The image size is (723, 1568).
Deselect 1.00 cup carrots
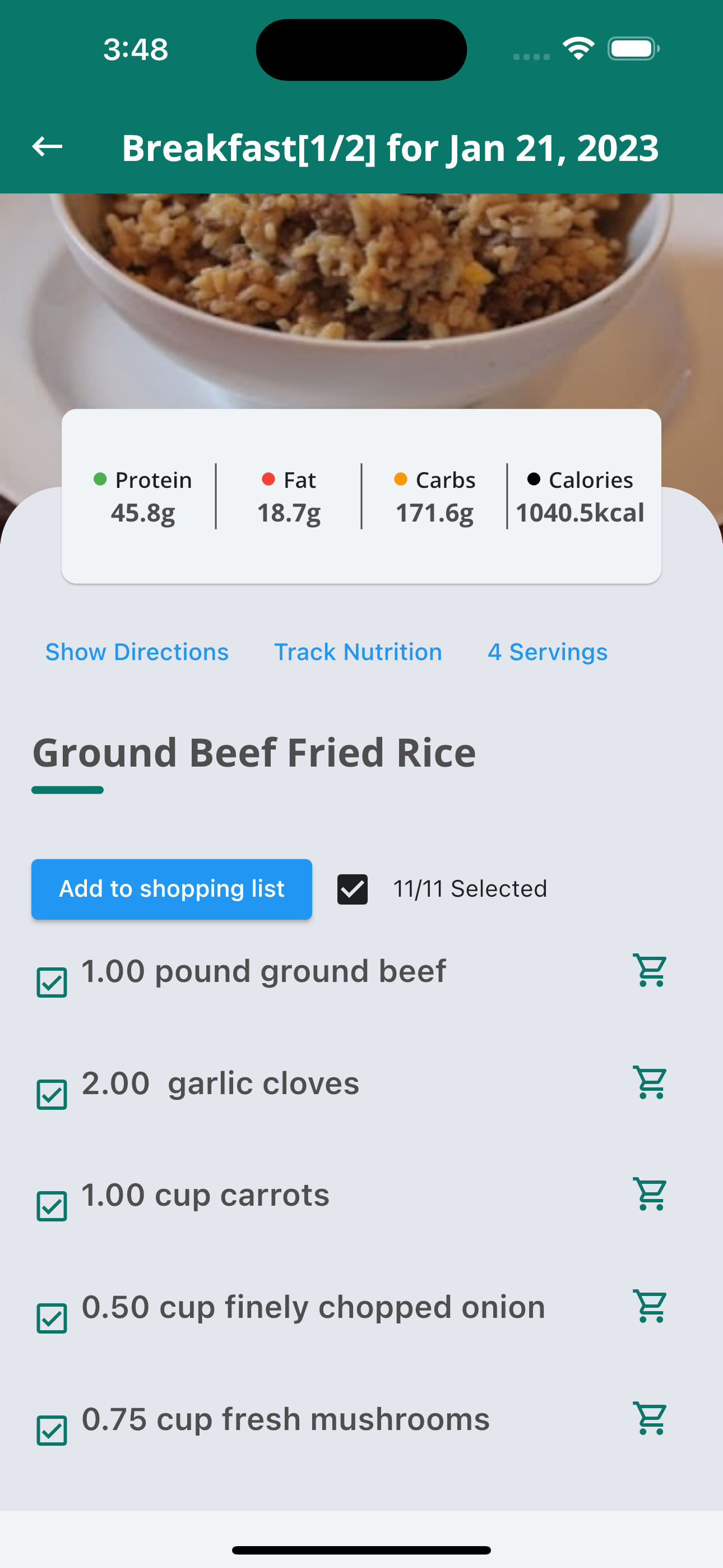52,1206
